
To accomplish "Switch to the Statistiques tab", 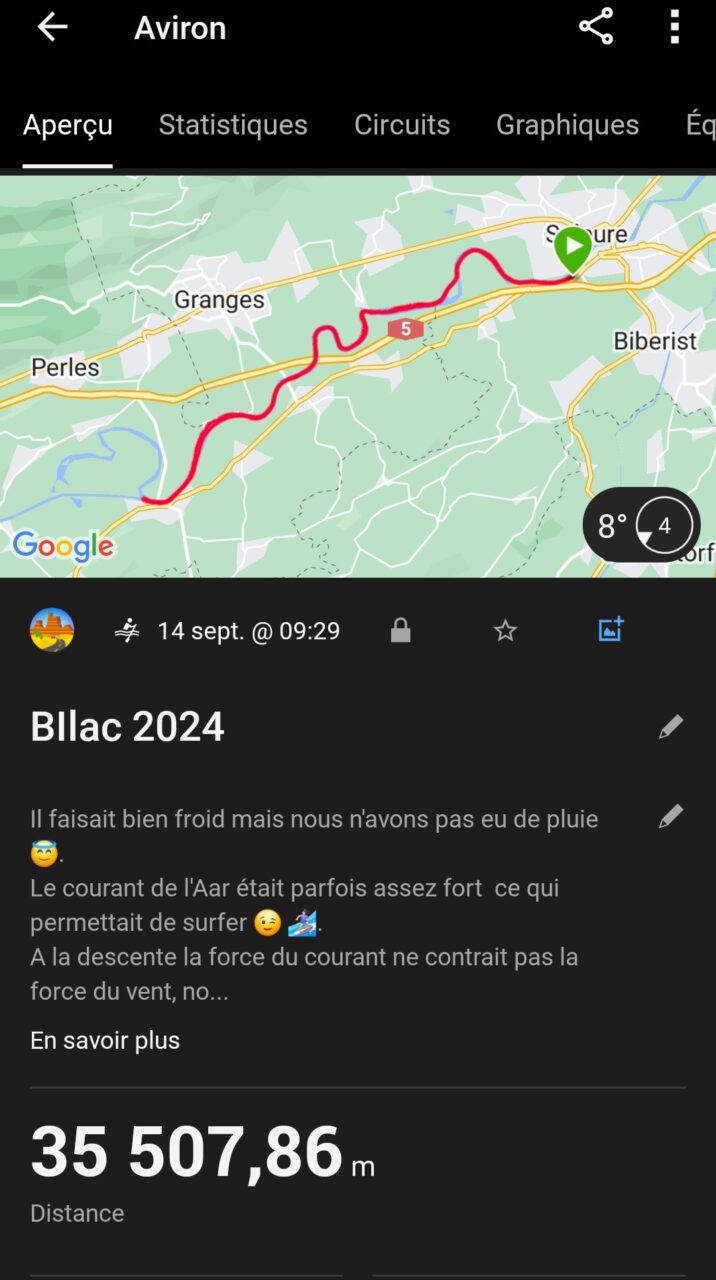I will [233, 125].
